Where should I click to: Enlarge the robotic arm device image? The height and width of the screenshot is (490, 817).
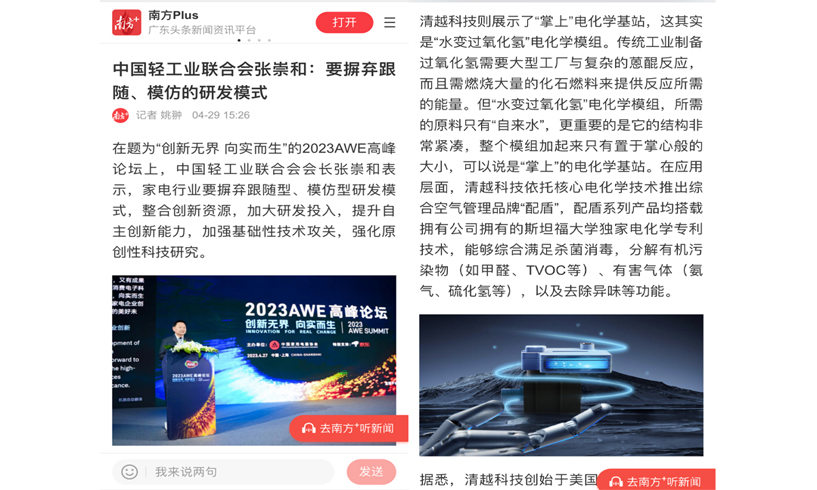pyautogui.click(x=561, y=385)
